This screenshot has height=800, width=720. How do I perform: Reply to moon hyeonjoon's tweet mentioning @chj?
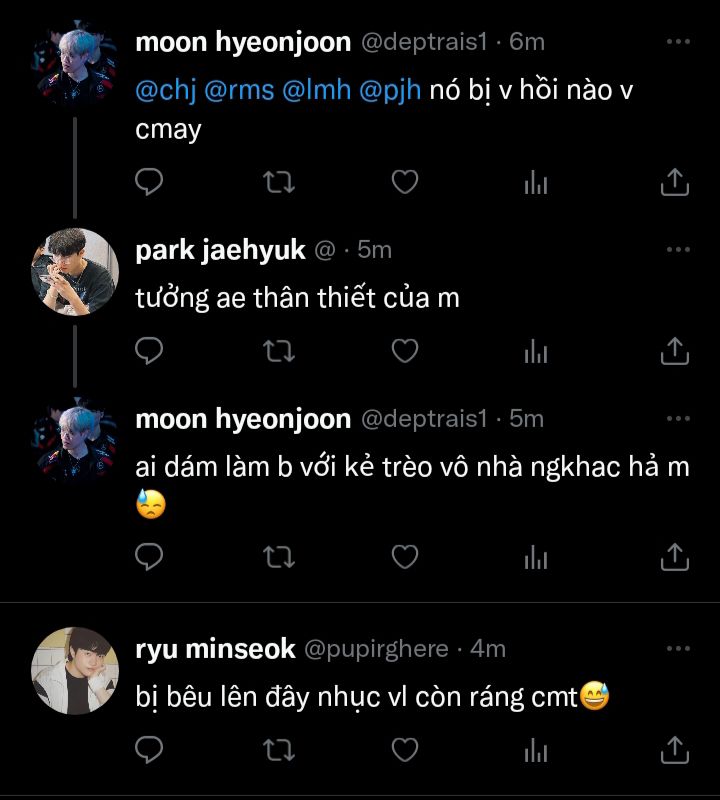[149, 182]
